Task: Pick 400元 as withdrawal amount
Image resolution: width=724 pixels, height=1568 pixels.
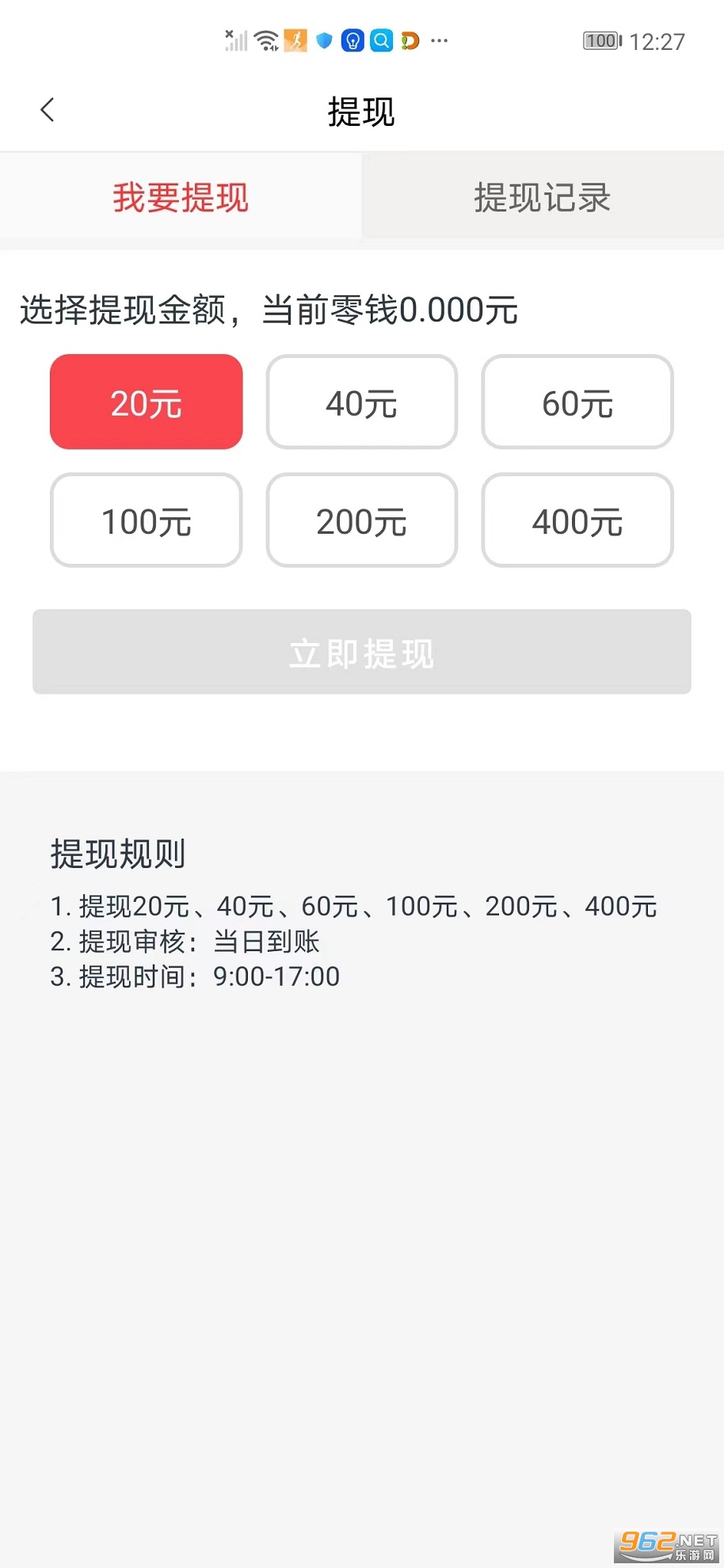Action: 577,520
